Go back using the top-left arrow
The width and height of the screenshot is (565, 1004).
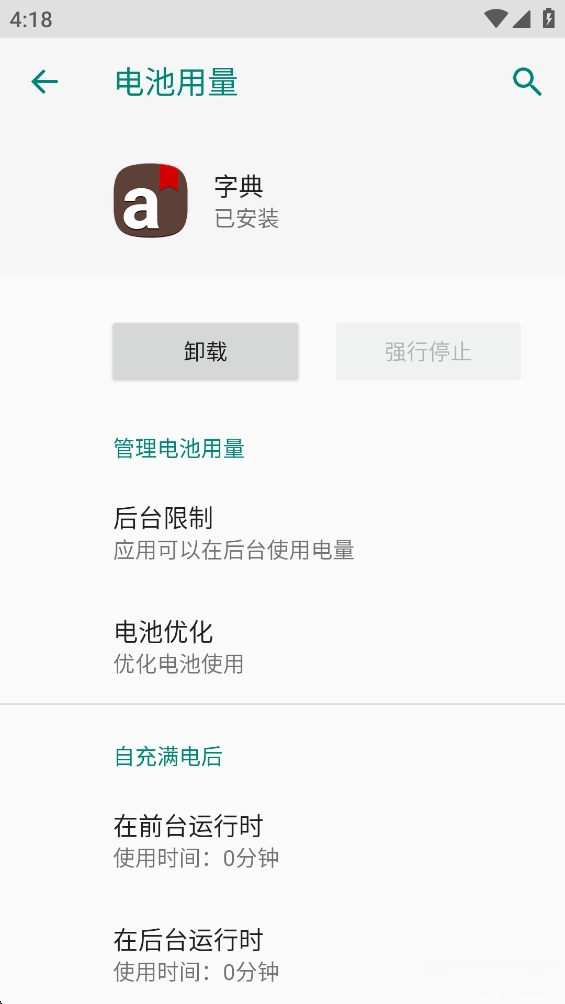point(45,82)
